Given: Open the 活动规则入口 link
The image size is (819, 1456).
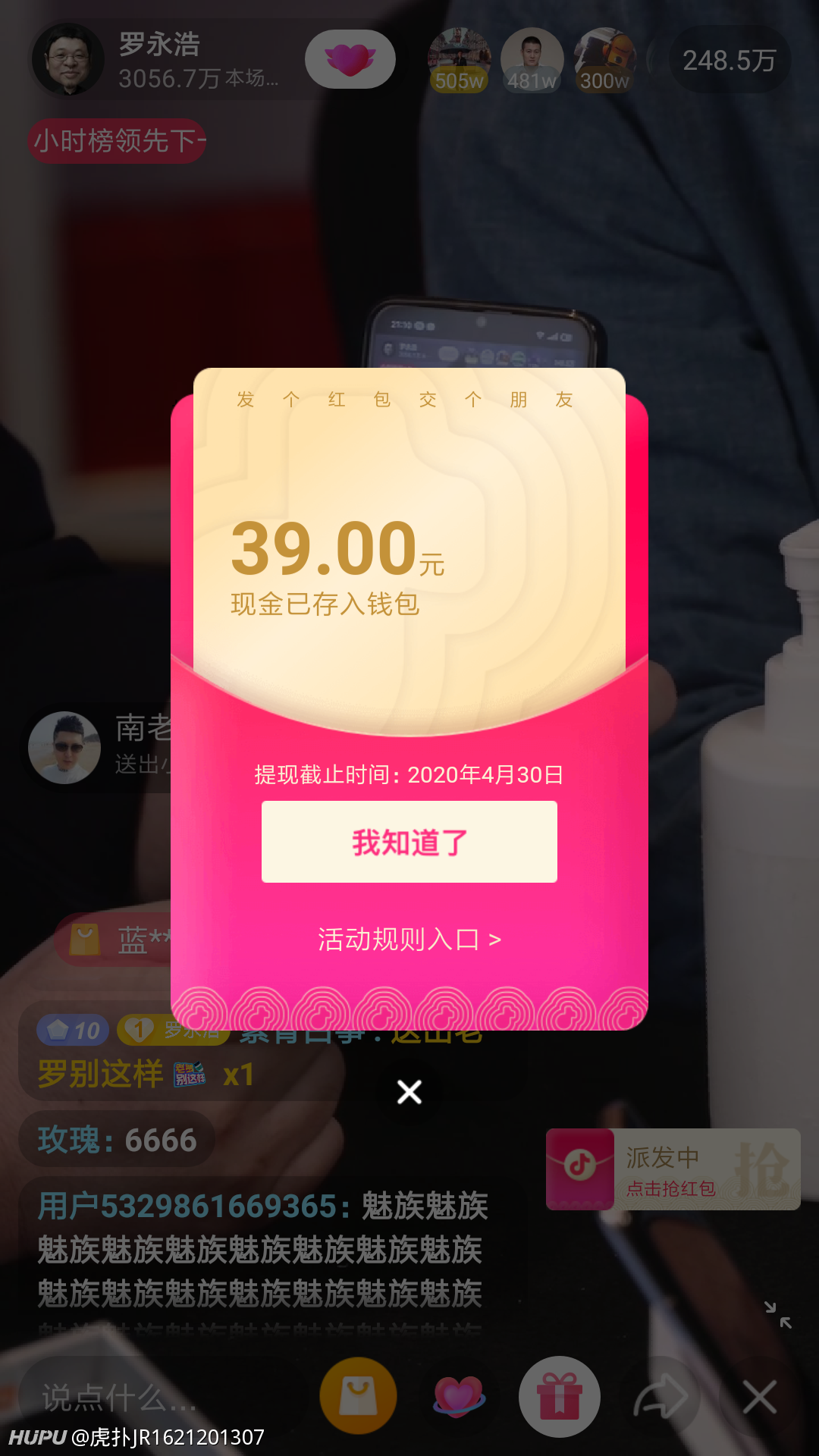Looking at the screenshot, I should [x=409, y=940].
